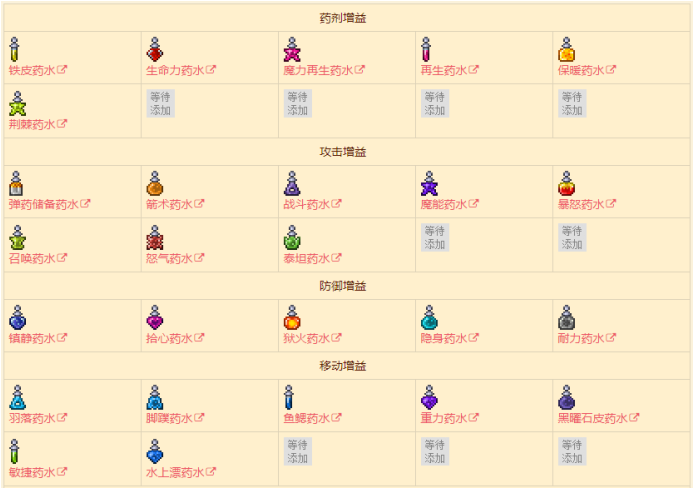Open the 暴怒药水 link
This screenshot has height=490, width=694.
click(580, 205)
